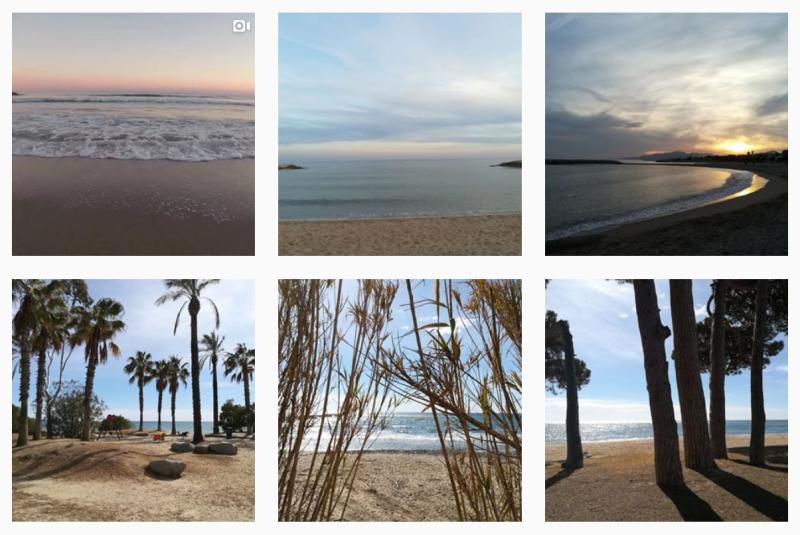This screenshot has height=535, width=800.
Task: Open the dry reeds framing the sea photo
Action: click(x=399, y=400)
